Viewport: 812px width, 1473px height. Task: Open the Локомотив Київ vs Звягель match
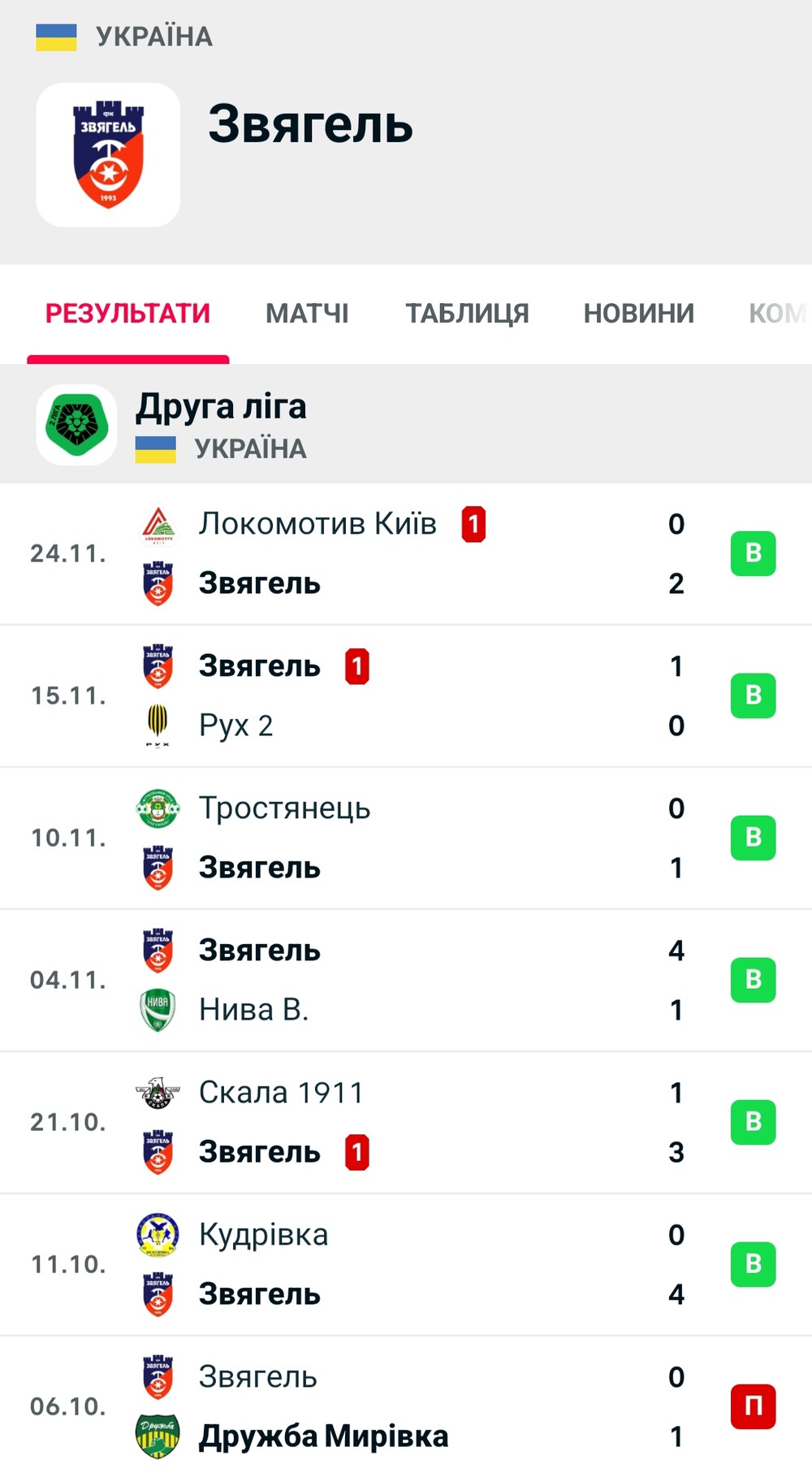click(406, 554)
